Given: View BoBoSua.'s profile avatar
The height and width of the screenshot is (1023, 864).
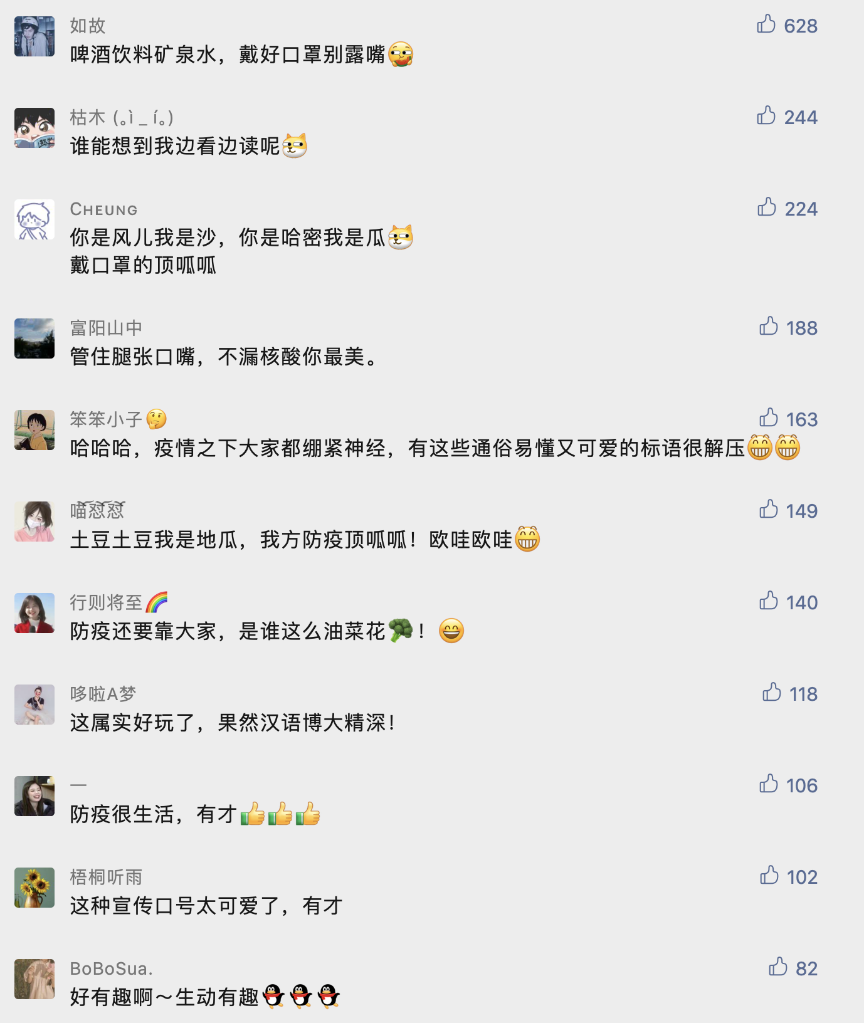Looking at the screenshot, I should (x=34, y=979).
